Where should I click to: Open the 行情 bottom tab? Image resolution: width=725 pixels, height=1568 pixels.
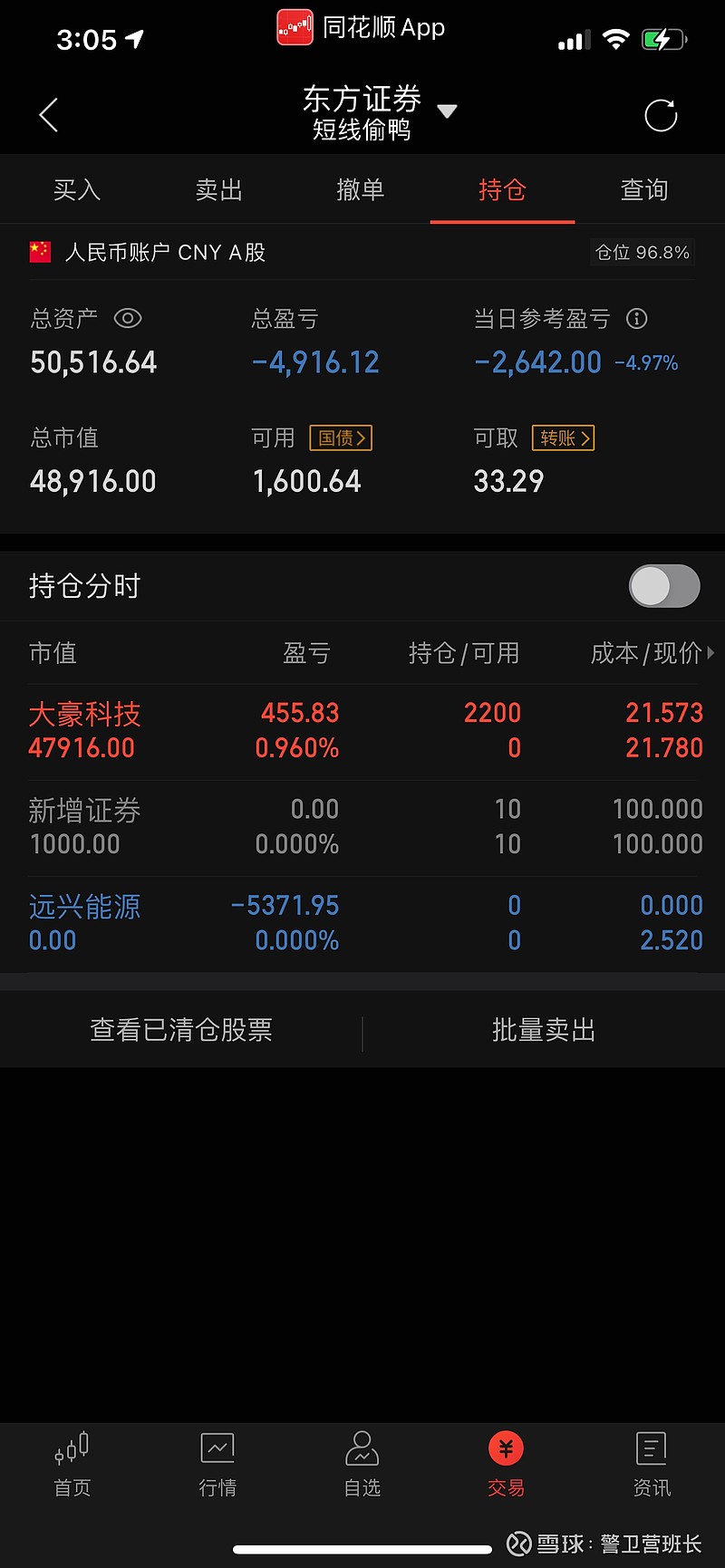[x=217, y=1464]
